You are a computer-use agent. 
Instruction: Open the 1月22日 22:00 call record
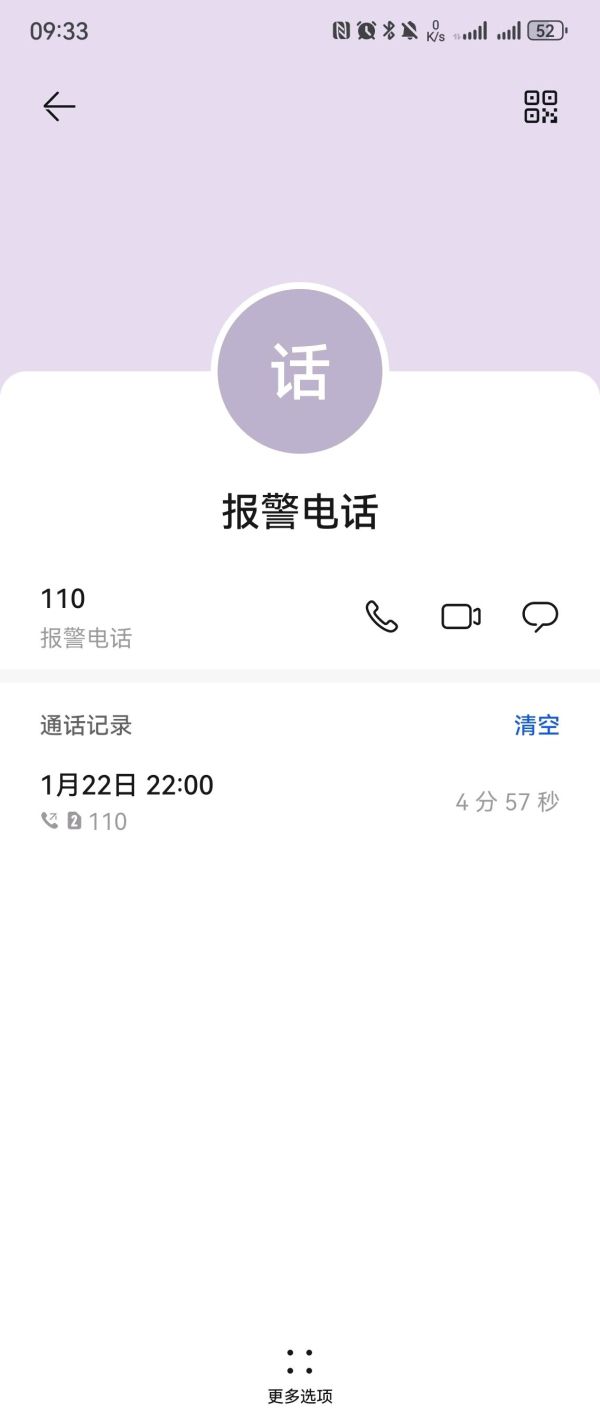[300, 802]
